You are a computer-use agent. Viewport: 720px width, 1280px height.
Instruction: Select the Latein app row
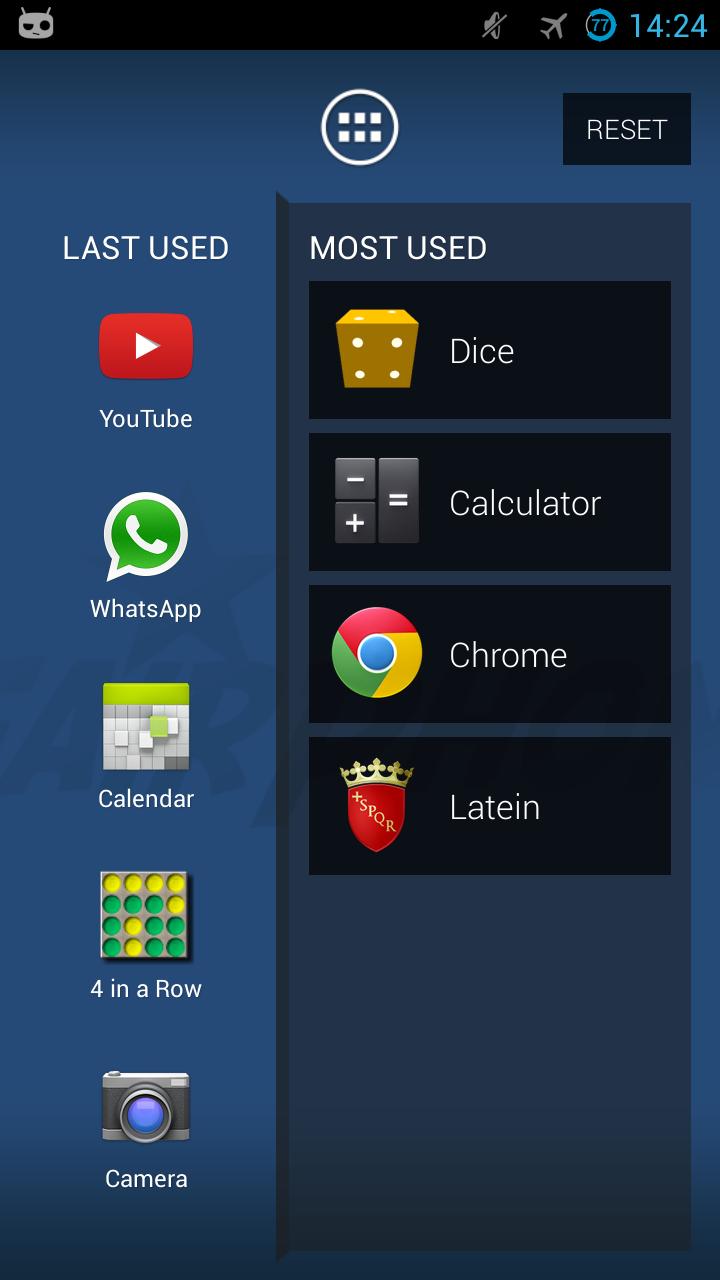coord(489,806)
